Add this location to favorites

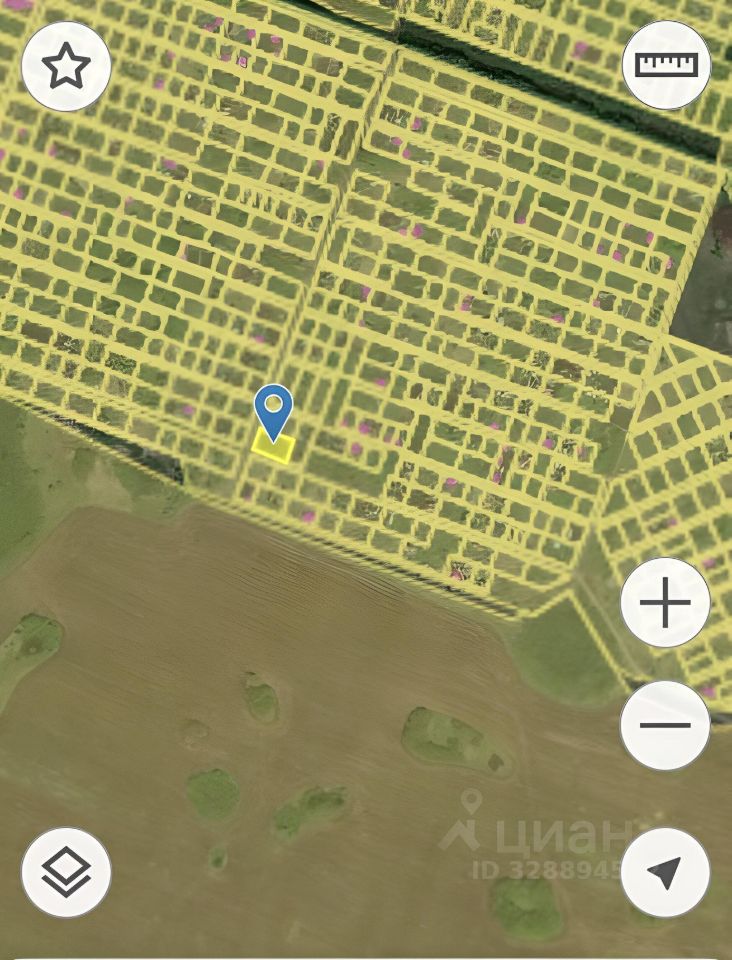click(x=66, y=66)
